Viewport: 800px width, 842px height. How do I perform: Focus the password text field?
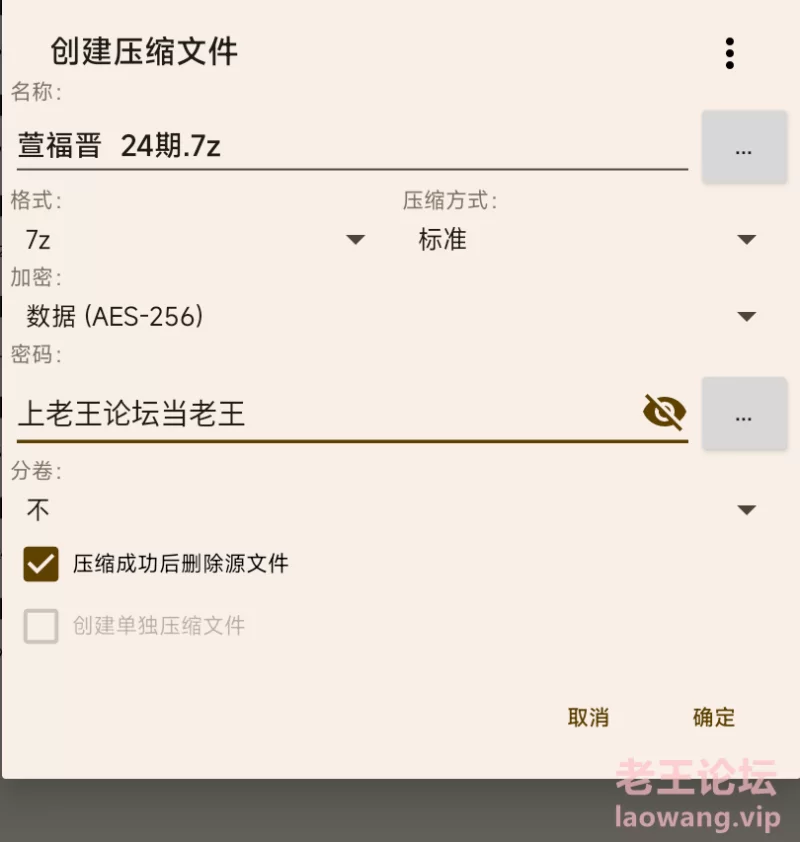pyautogui.click(x=320, y=413)
